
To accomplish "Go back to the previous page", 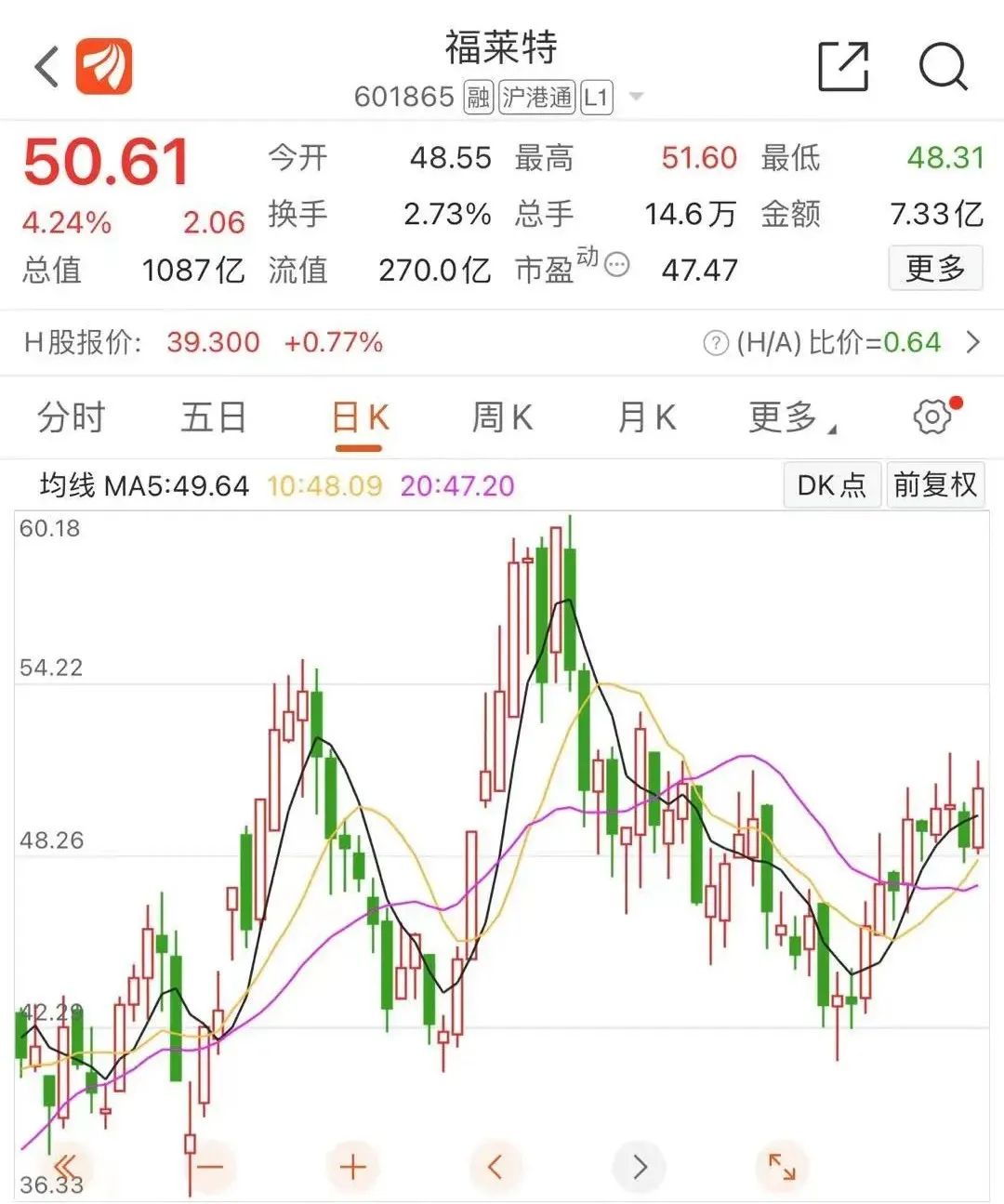I will point(46,67).
